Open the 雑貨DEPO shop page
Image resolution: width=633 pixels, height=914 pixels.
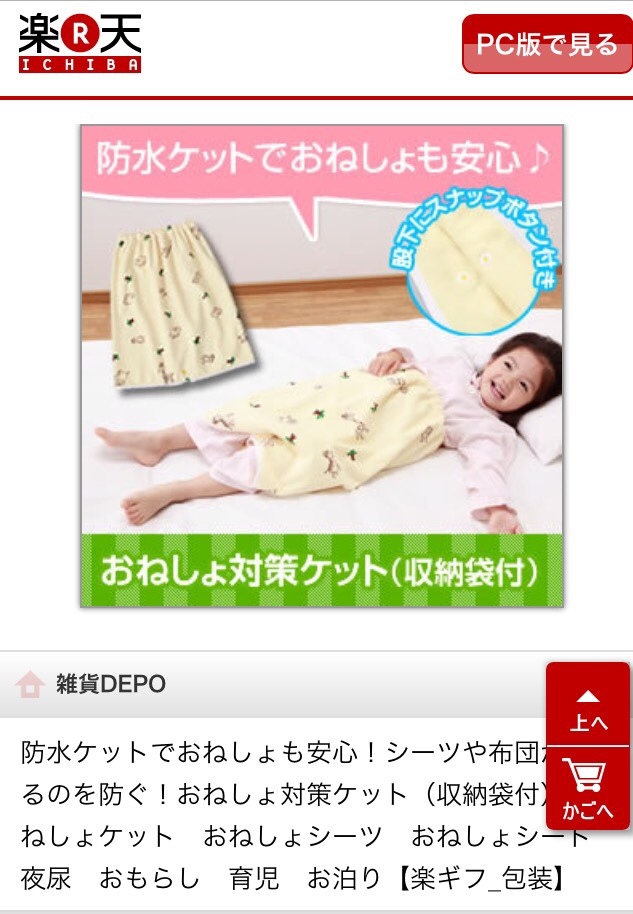tap(110, 684)
